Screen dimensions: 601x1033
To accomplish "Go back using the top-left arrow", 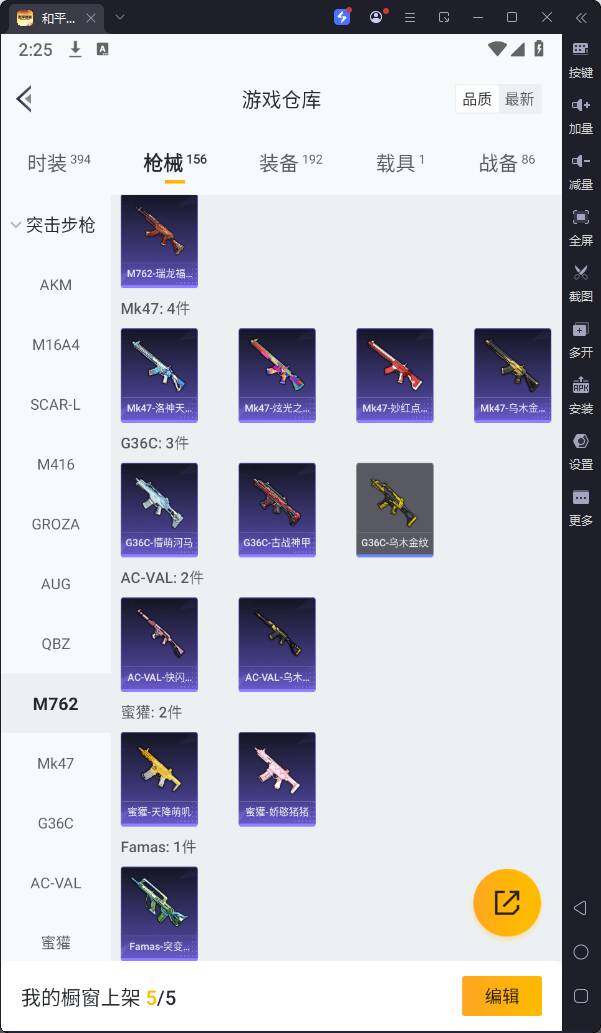I will [24, 98].
